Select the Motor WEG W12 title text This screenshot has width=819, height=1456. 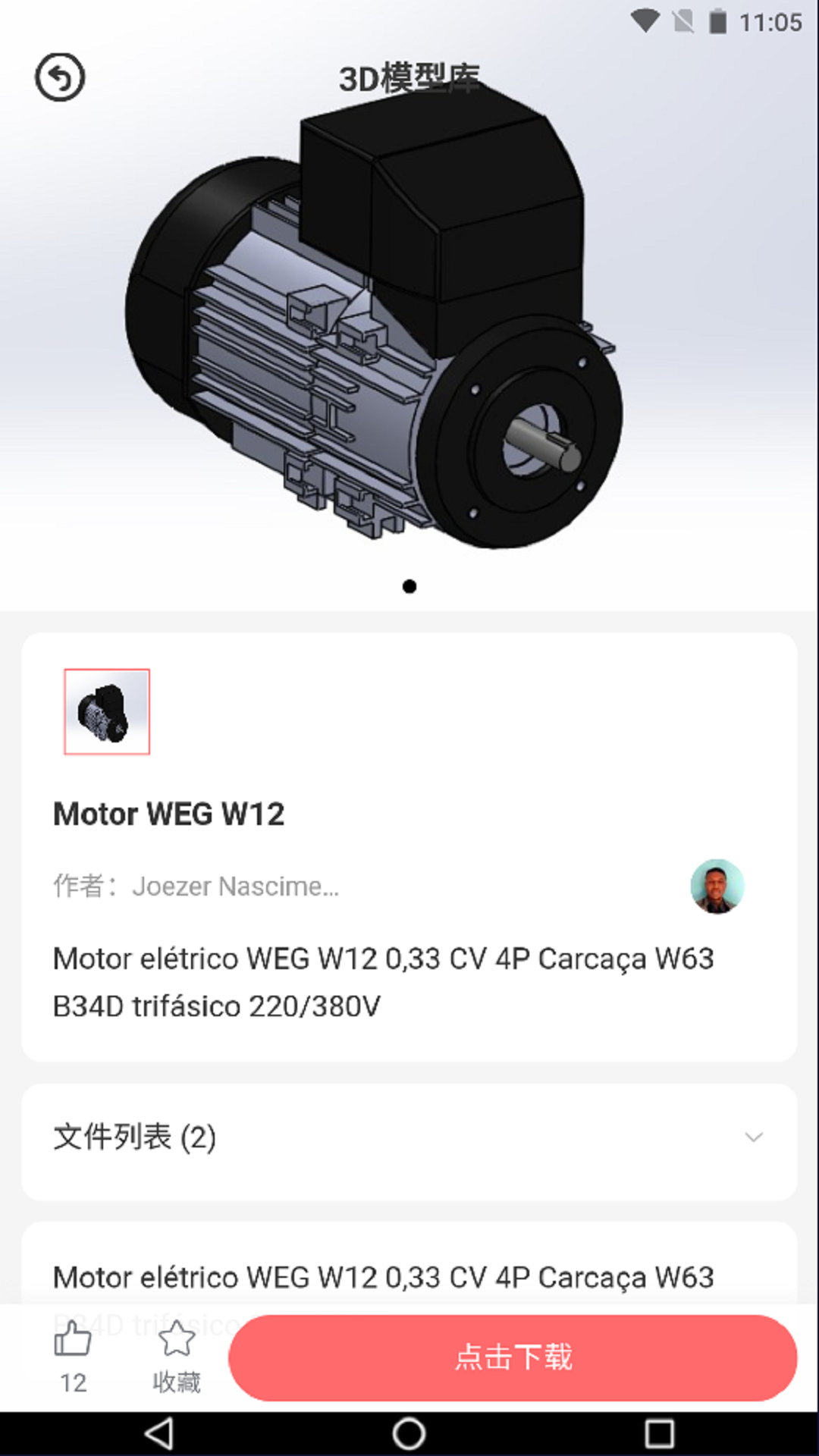tap(168, 812)
